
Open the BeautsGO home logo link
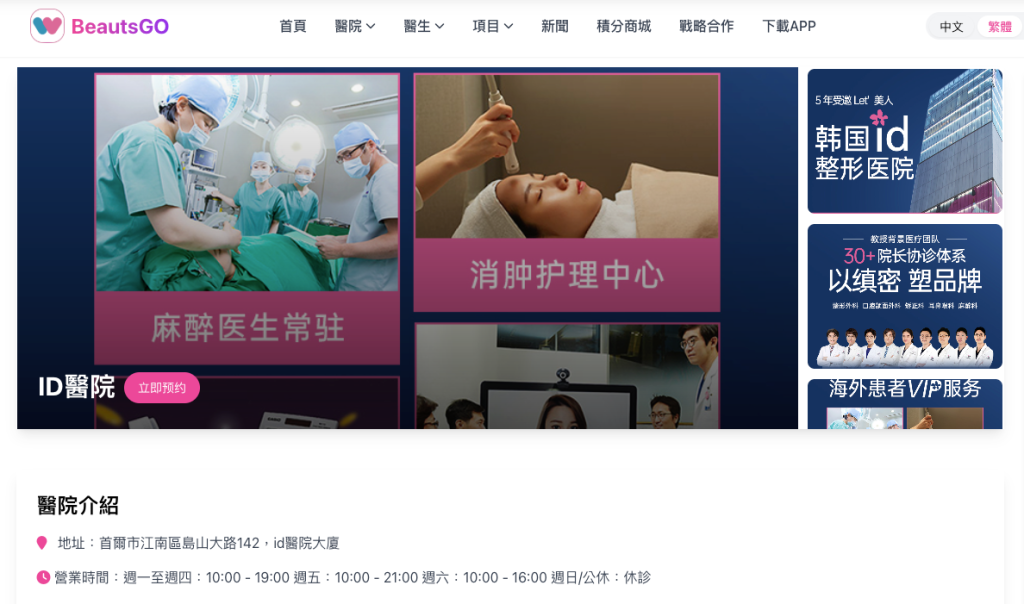(x=99, y=26)
